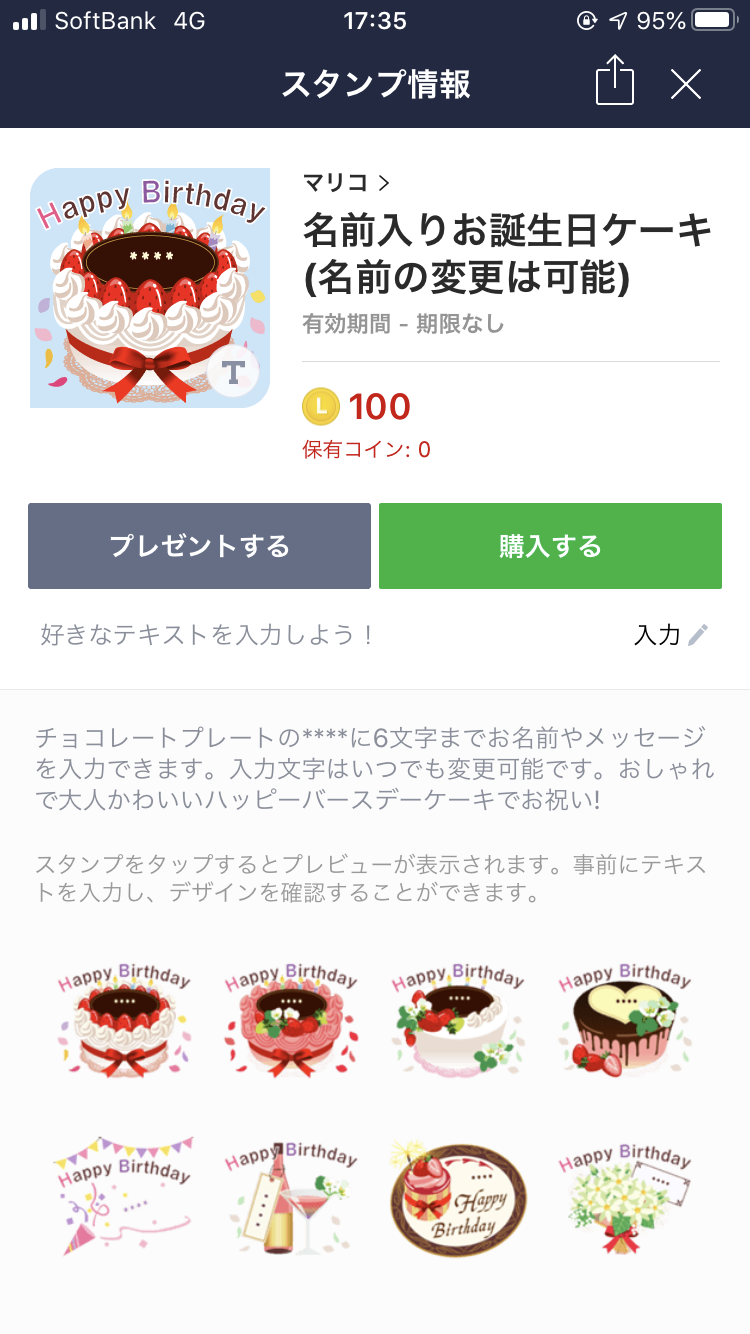Tap the 購入する button
The height and width of the screenshot is (1334, 750).
click(550, 546)
